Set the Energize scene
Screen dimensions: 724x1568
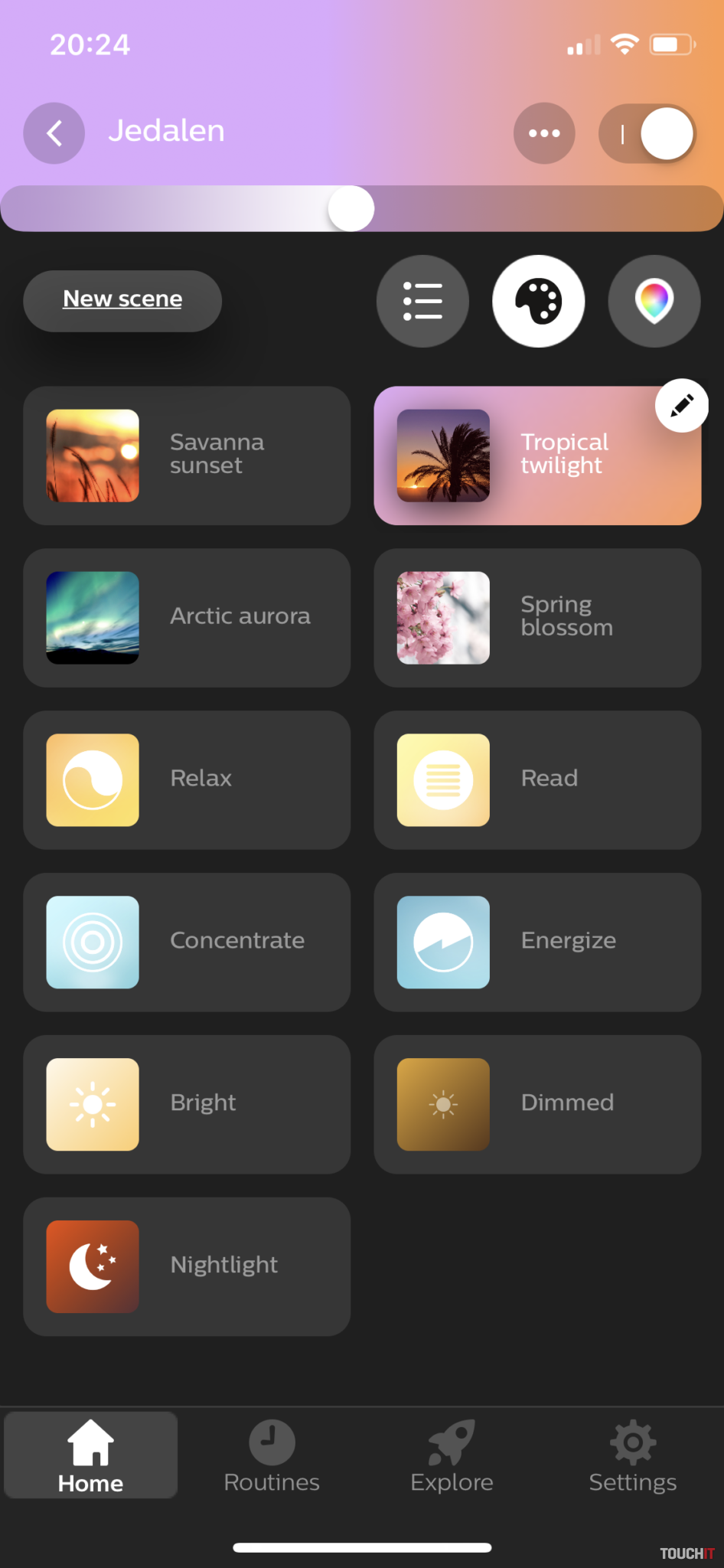(537, 942)
